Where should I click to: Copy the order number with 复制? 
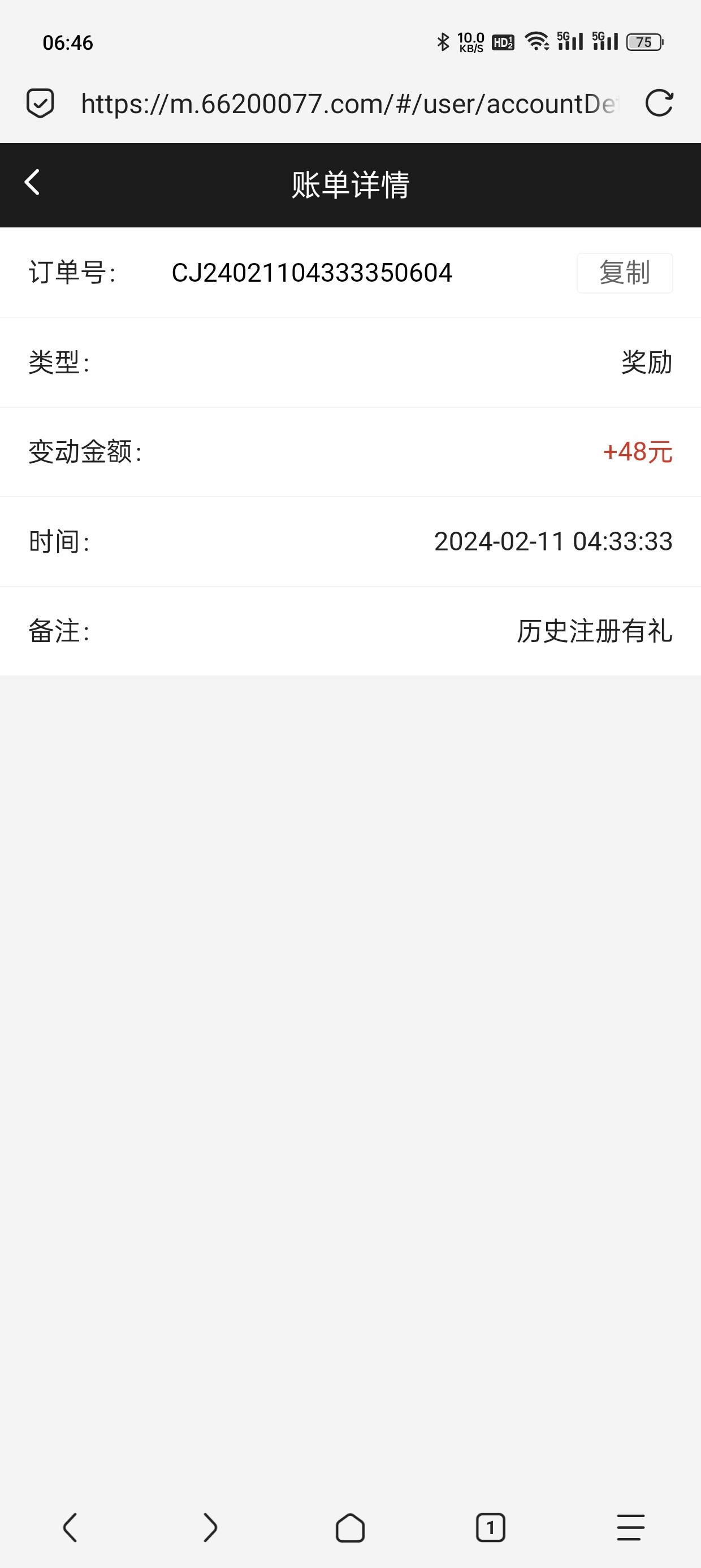624,273
